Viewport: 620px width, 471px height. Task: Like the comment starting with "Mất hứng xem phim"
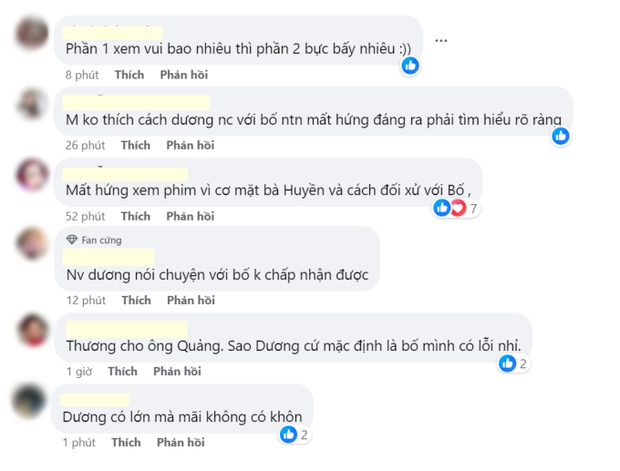[x=136, y=216]
